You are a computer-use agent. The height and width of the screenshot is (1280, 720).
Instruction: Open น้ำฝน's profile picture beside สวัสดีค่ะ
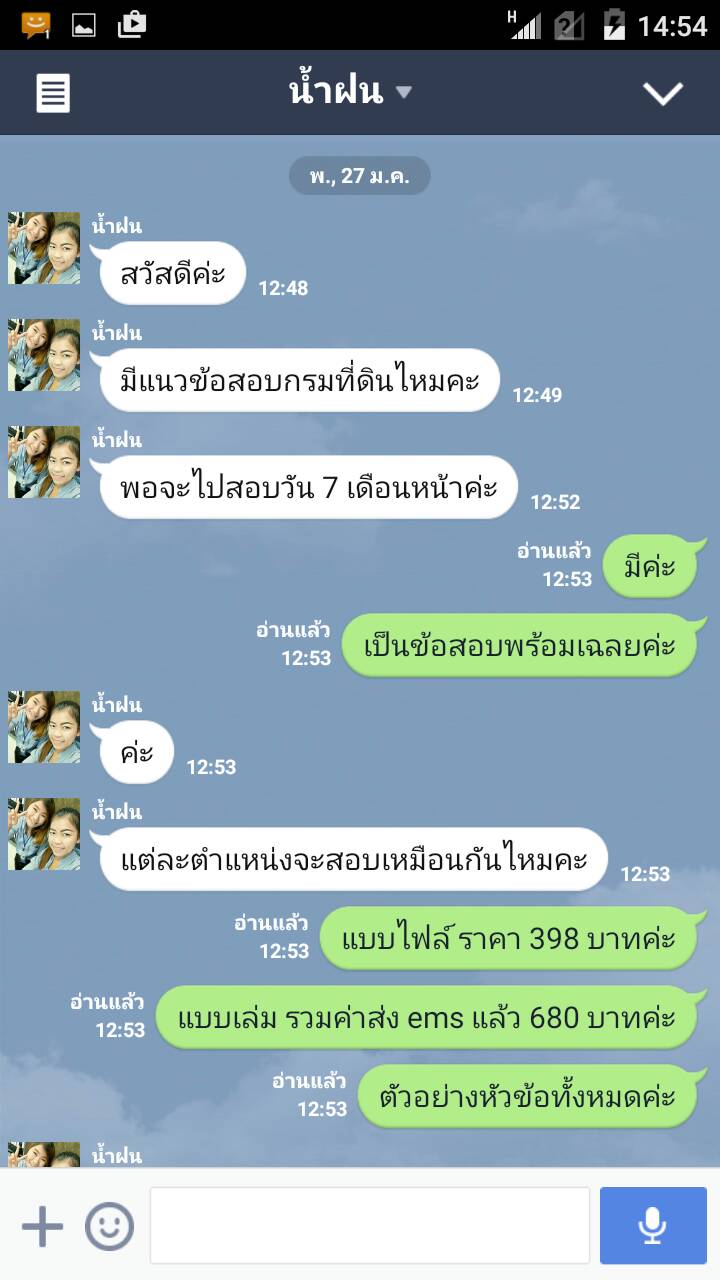(44, 248)
